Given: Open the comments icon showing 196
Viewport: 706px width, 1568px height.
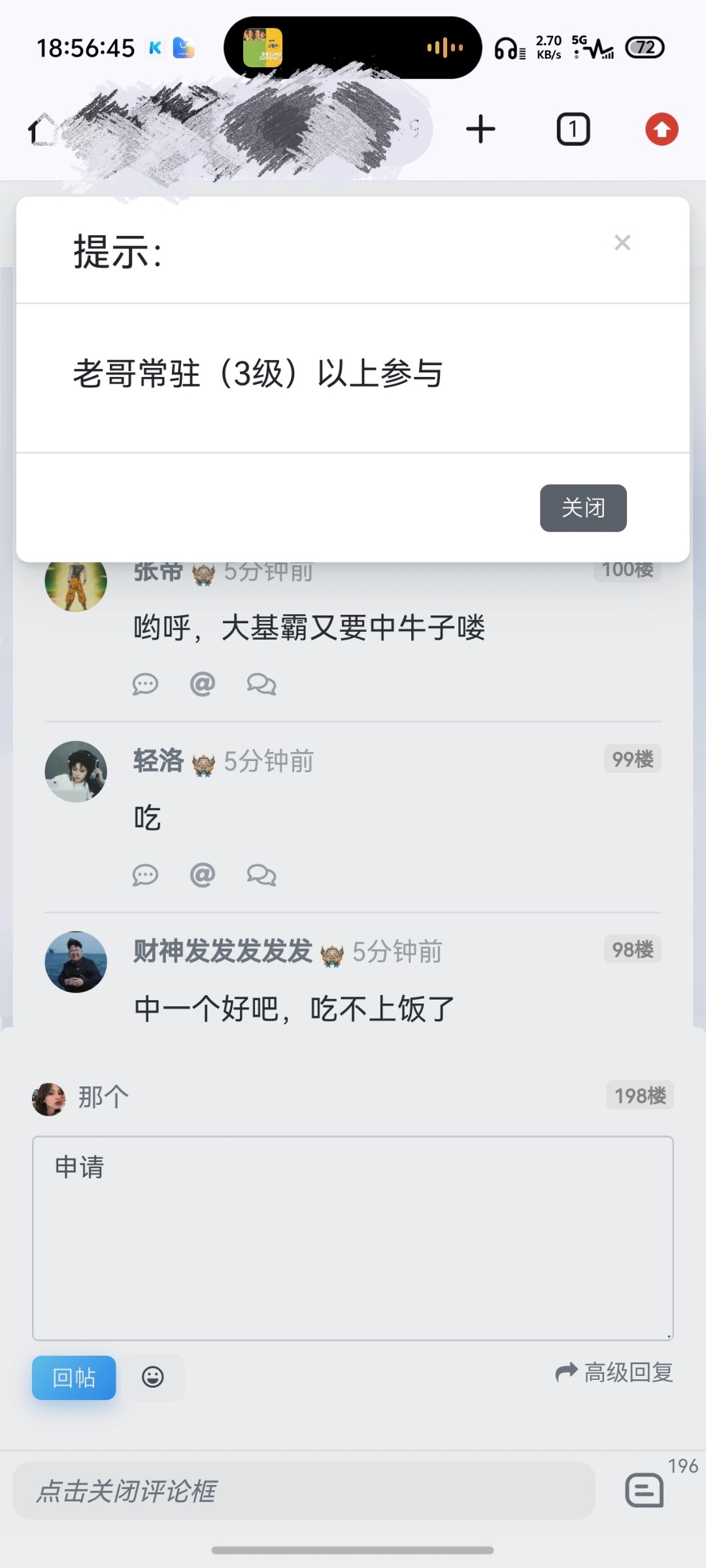Looking at the screenshot, I should 645,1490.
